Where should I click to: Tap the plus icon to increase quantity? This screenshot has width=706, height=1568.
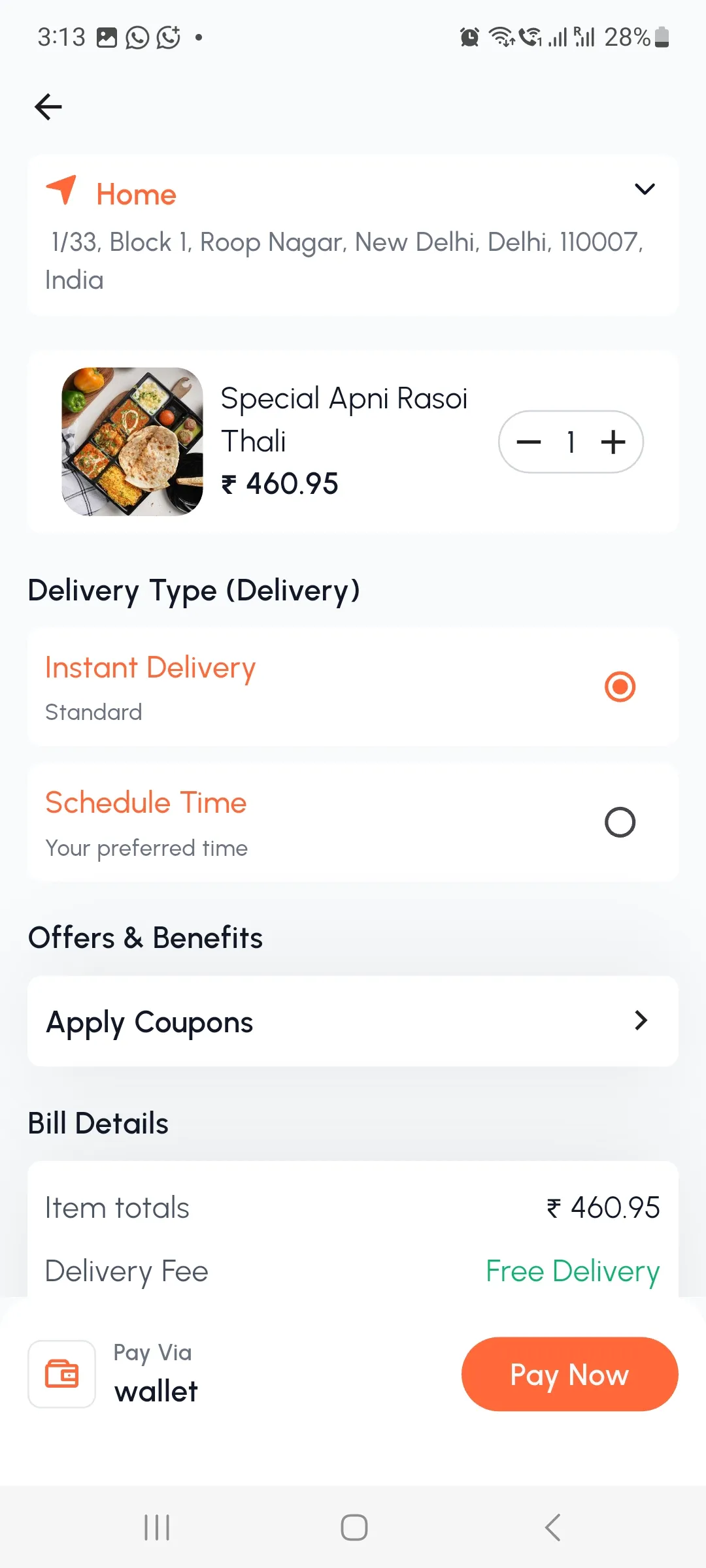tap(613, 442)
